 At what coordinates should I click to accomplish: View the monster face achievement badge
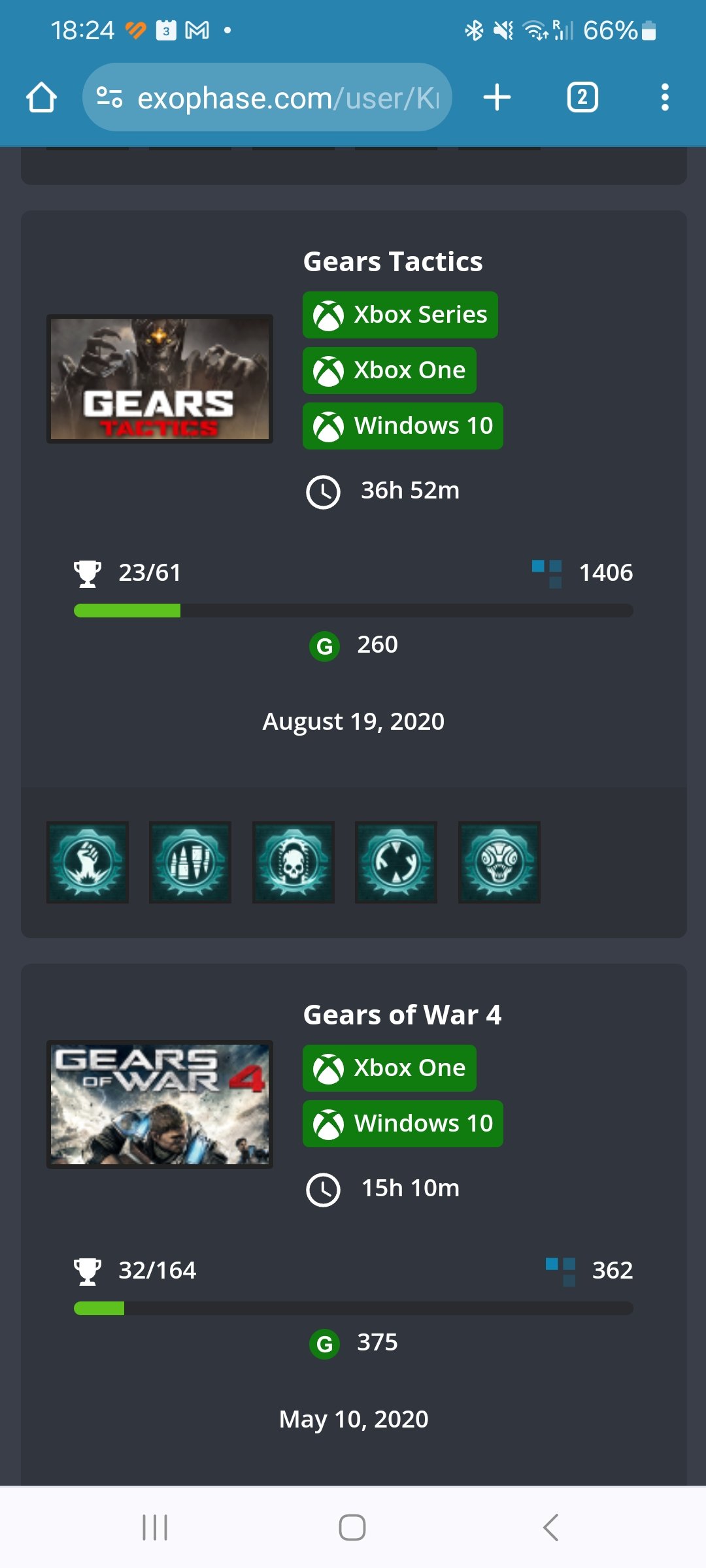(x=499, y=862)
